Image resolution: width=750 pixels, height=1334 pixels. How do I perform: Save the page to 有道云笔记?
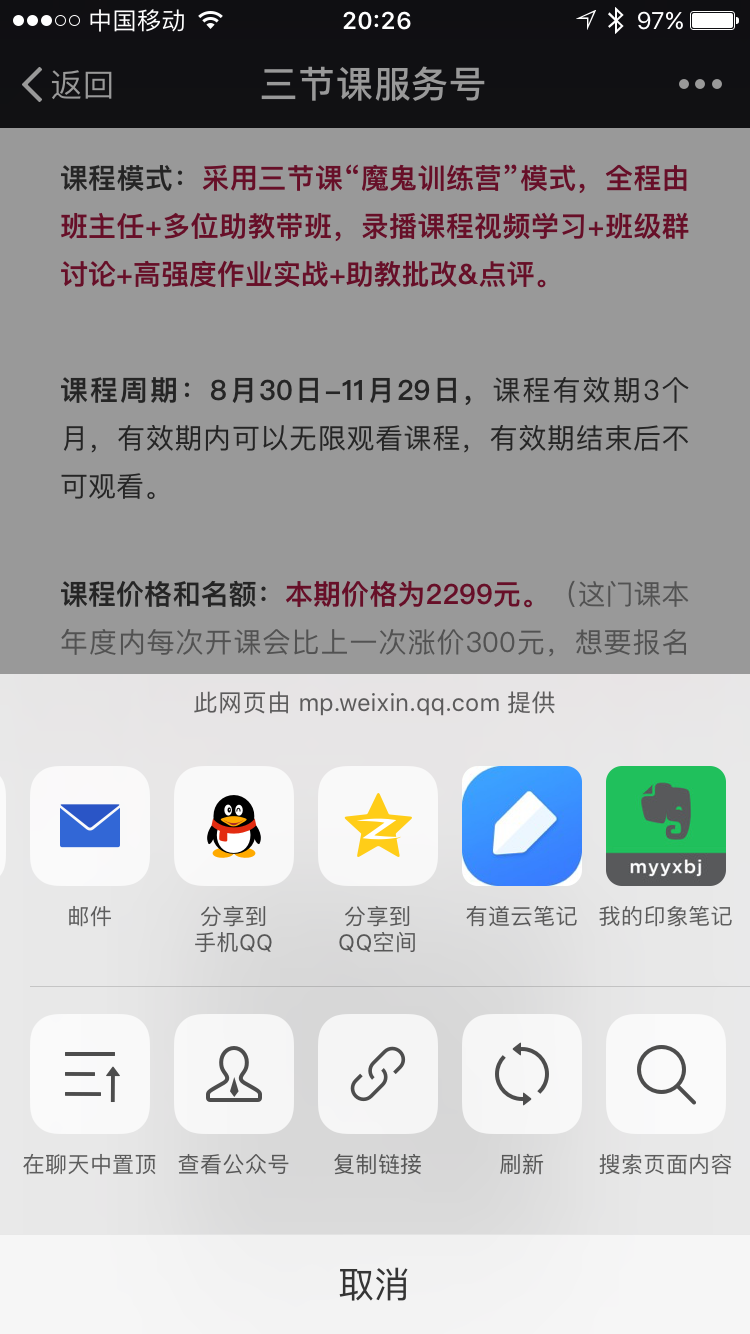[x=522, y=826]
